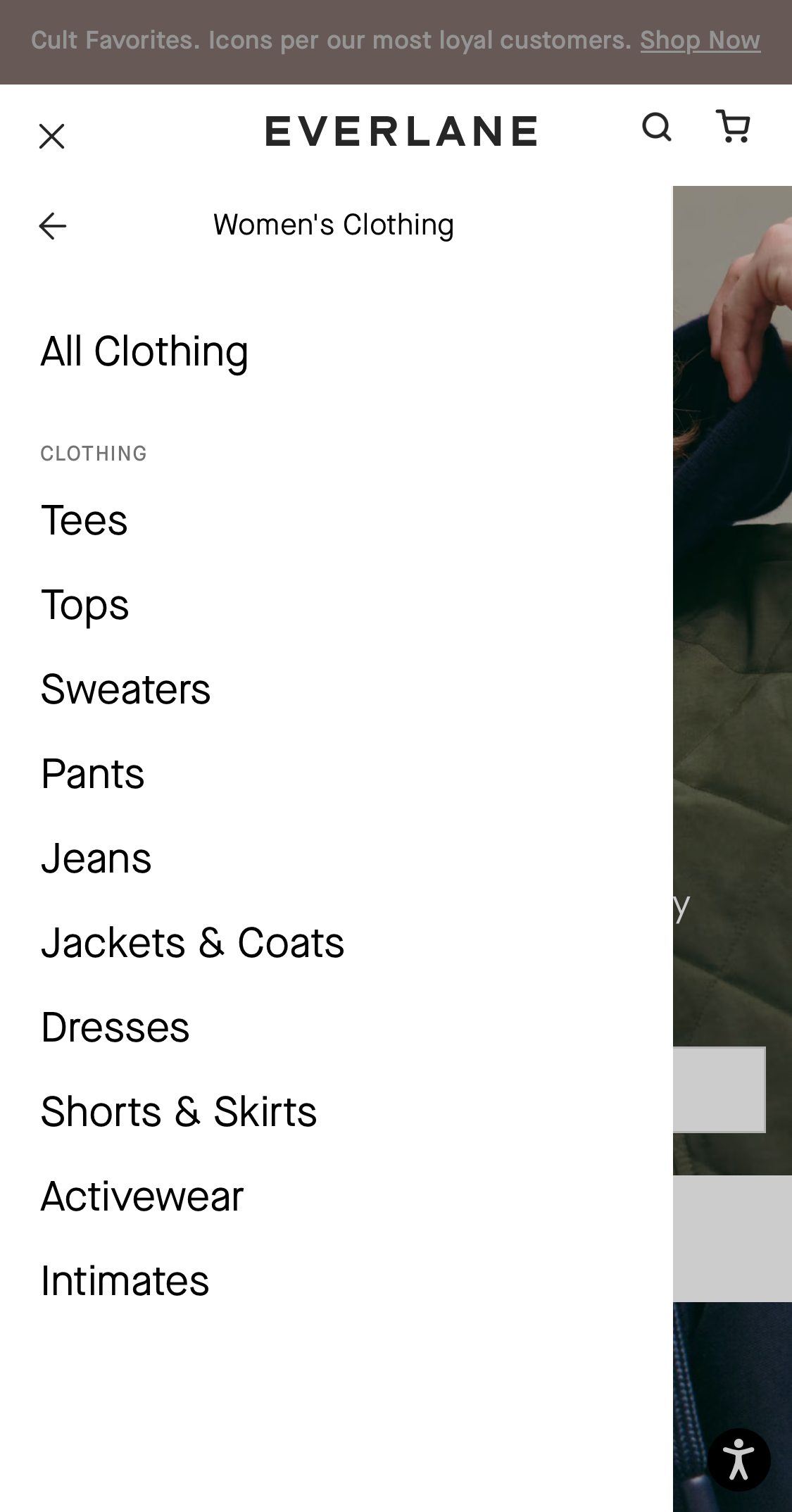Open the accessibility options
792x1512 pixels.
point(740,1459)
